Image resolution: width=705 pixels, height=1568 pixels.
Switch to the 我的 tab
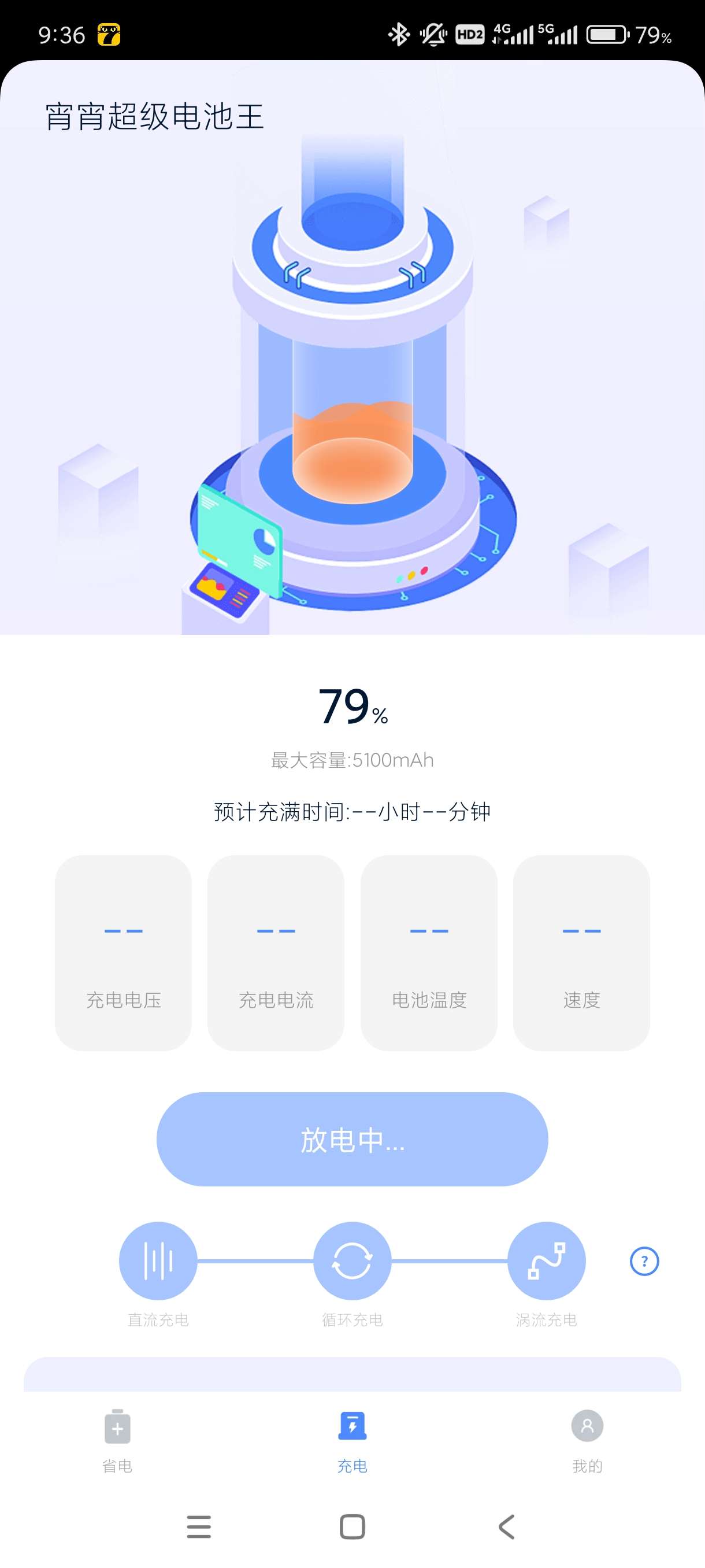587,1440
